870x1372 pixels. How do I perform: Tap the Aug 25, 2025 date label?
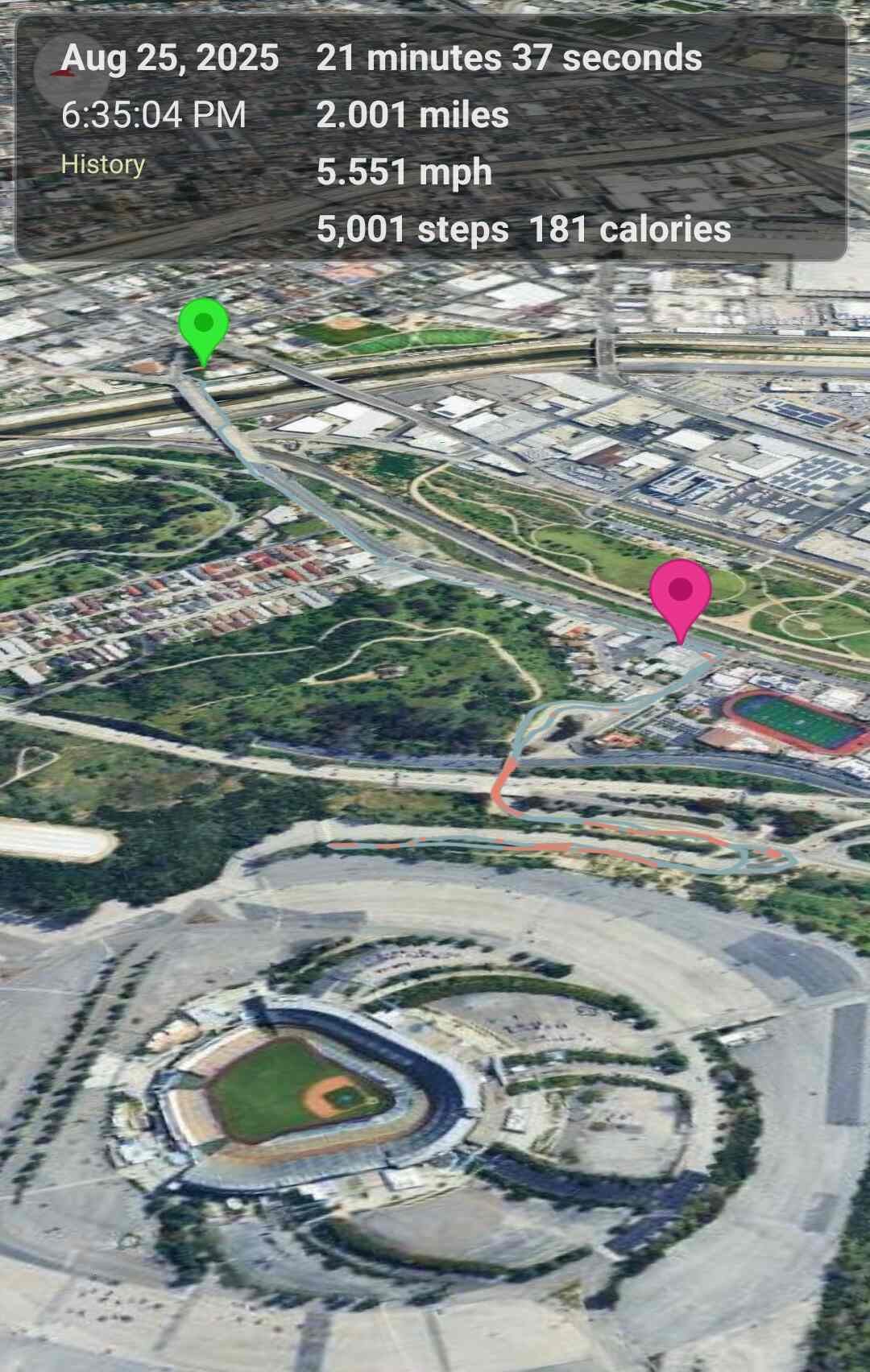tap(169, 58)
